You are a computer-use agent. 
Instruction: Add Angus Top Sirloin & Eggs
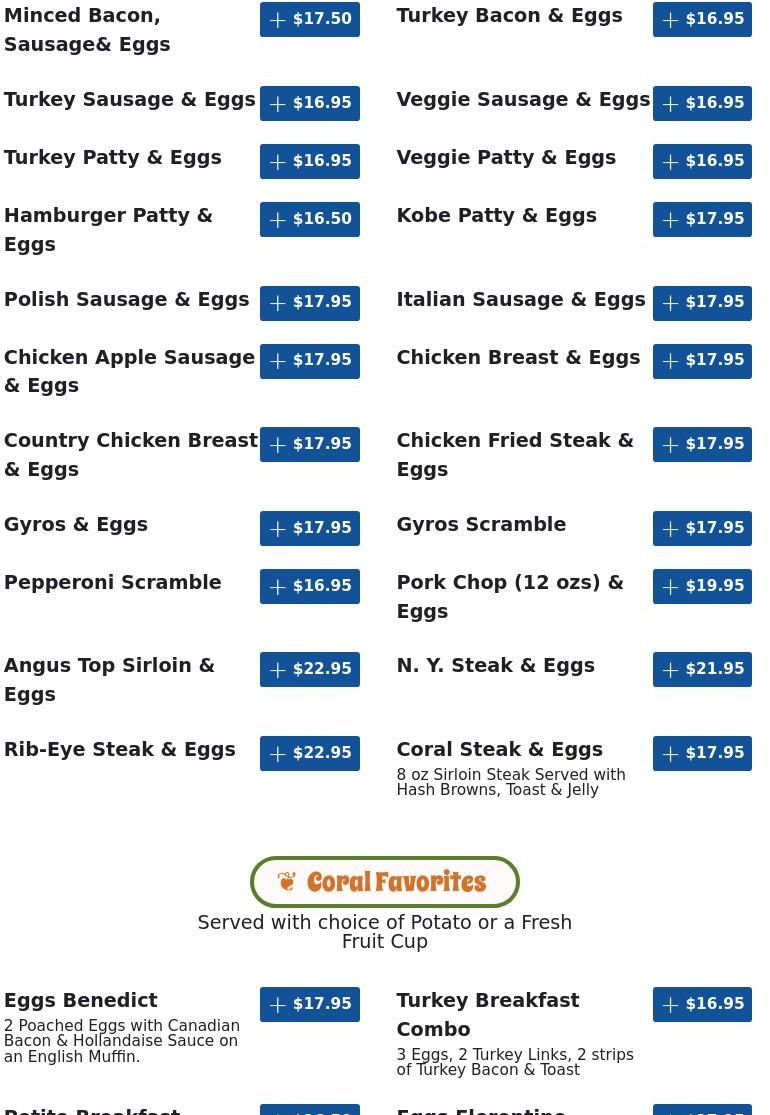[310, 669]
